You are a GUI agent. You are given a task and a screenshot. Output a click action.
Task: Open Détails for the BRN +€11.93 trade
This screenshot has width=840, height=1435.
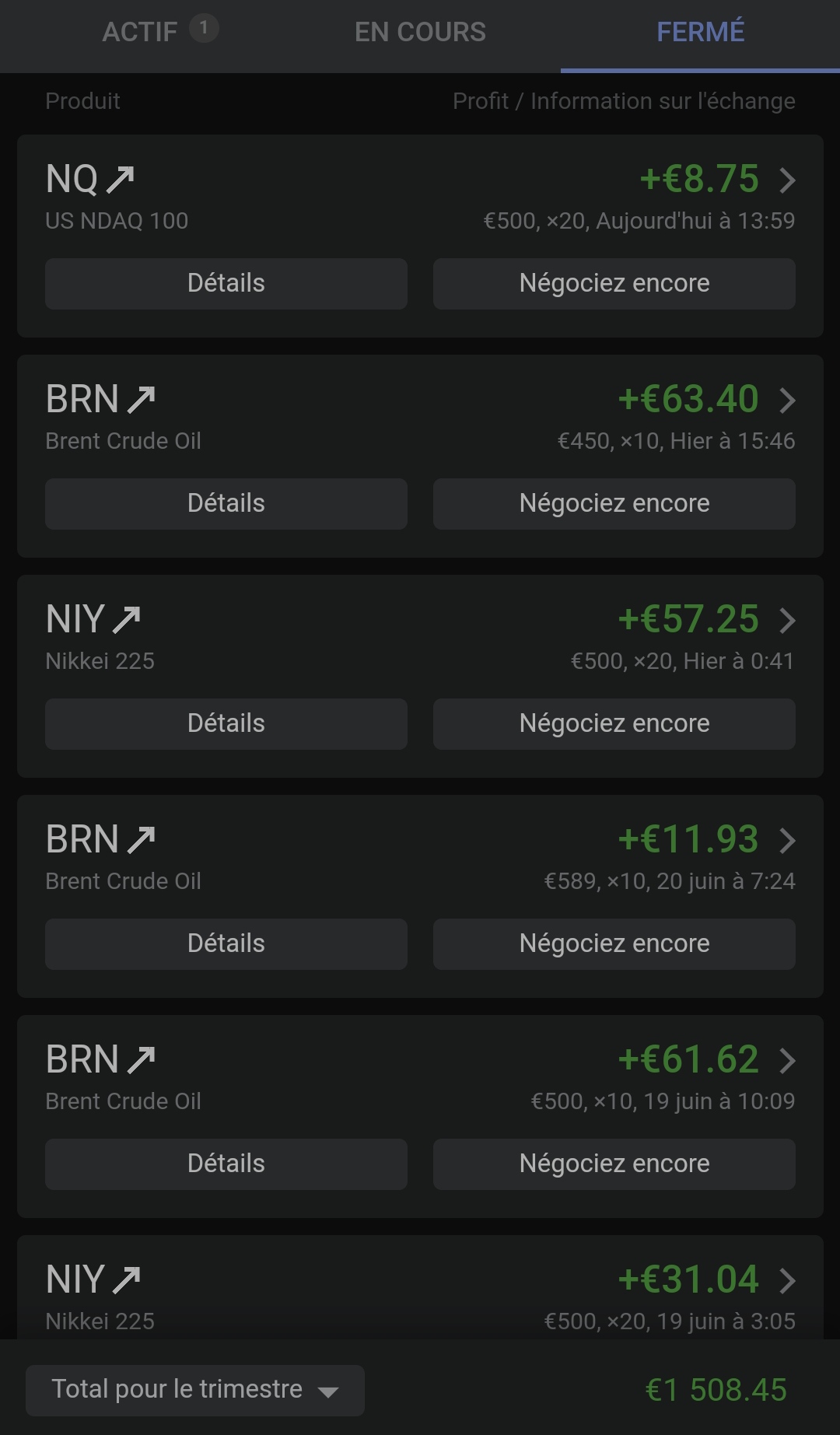coord(226,944)
